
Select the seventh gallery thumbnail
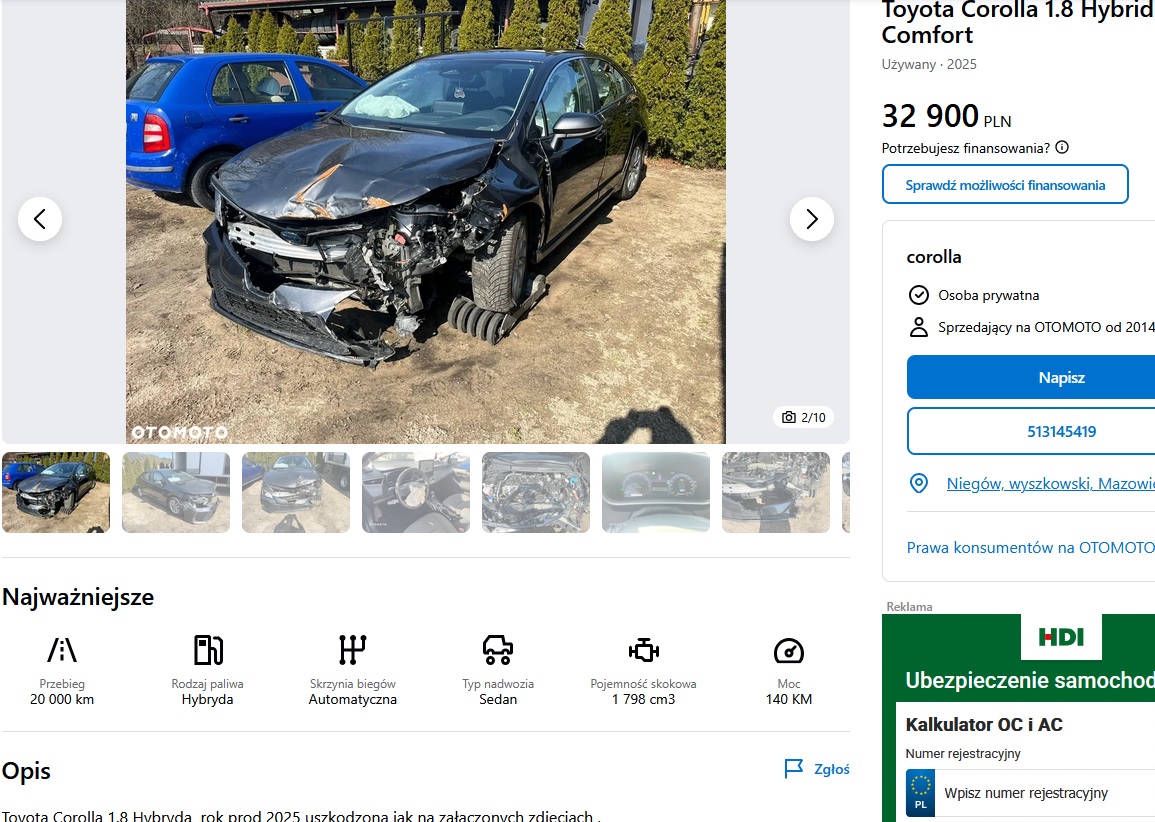pyautogui.click(x=776, y=492)
